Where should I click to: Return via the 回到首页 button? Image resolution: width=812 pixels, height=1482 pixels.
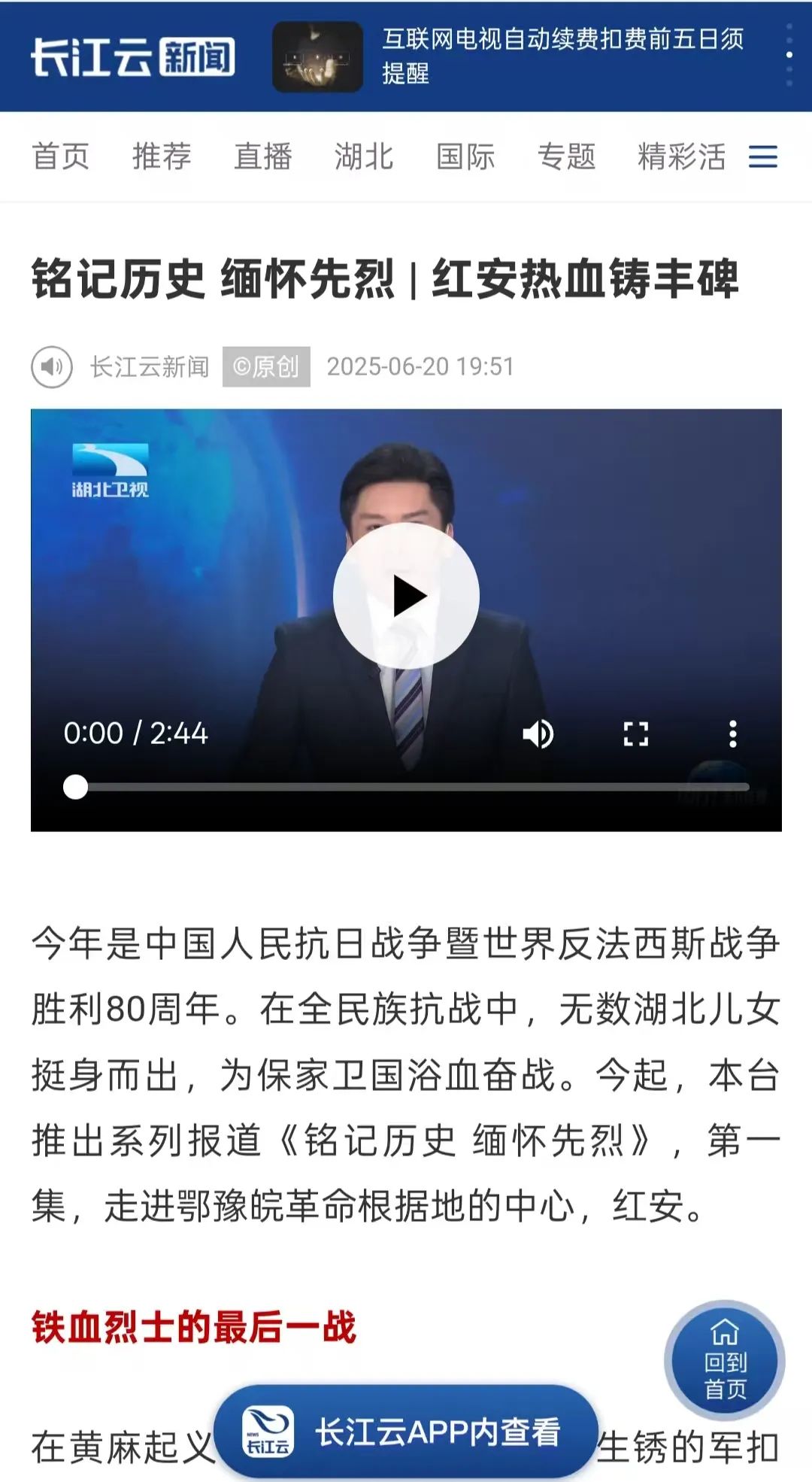click(x=725, y=1360)
